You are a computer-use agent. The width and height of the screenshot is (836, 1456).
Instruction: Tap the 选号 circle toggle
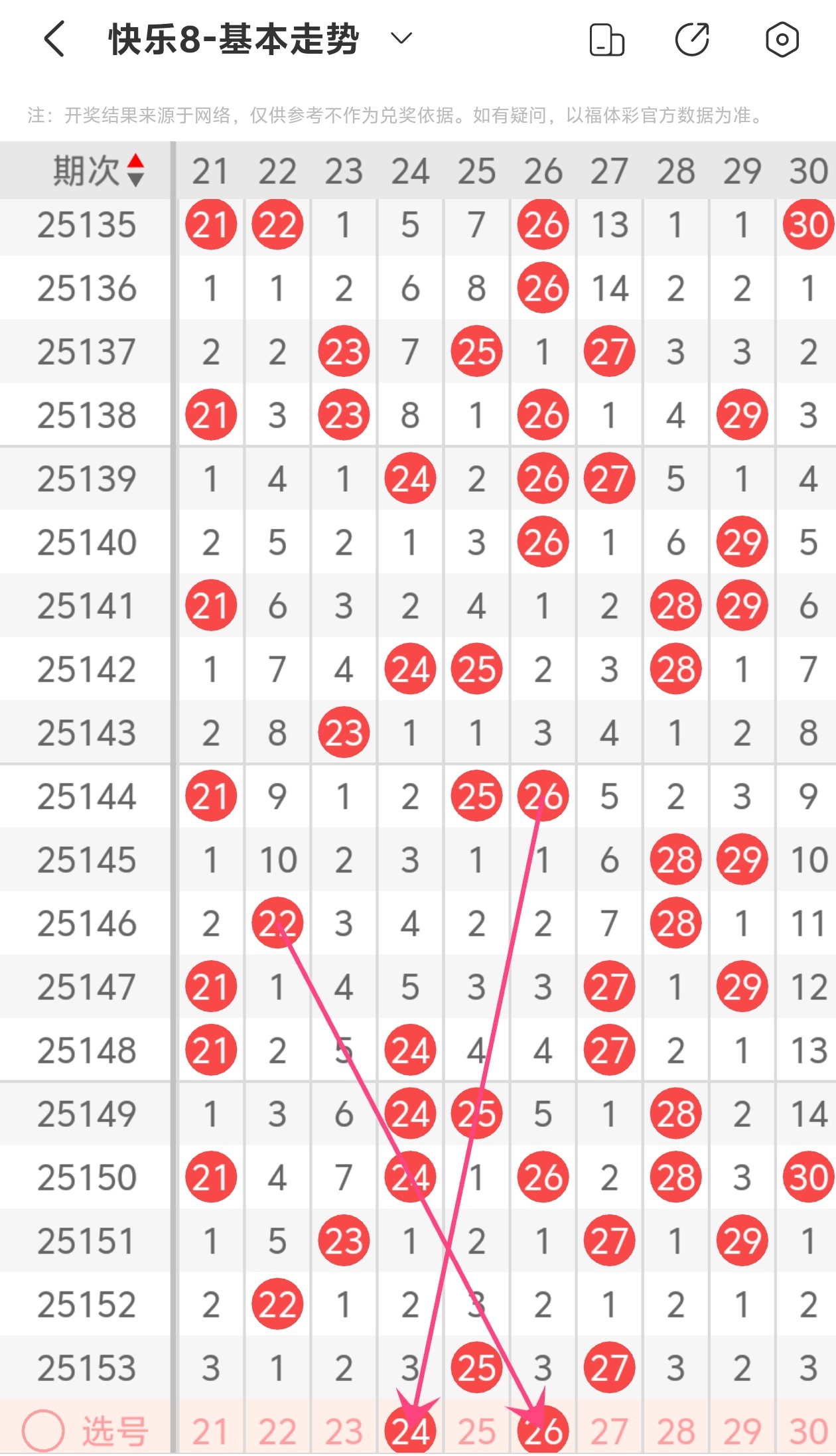coord(43,1431)
